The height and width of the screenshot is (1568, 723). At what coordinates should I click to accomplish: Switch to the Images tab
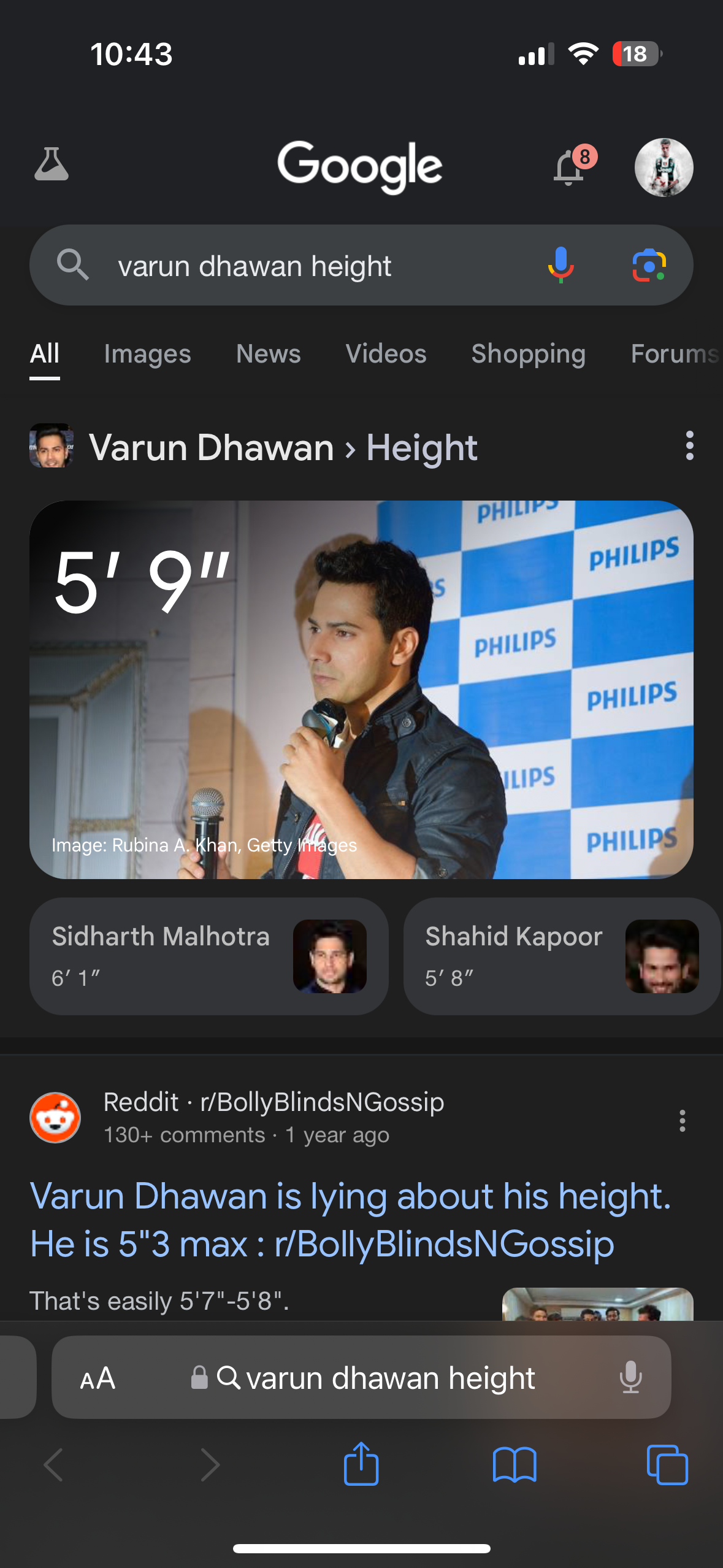click(x=147, y=354)
